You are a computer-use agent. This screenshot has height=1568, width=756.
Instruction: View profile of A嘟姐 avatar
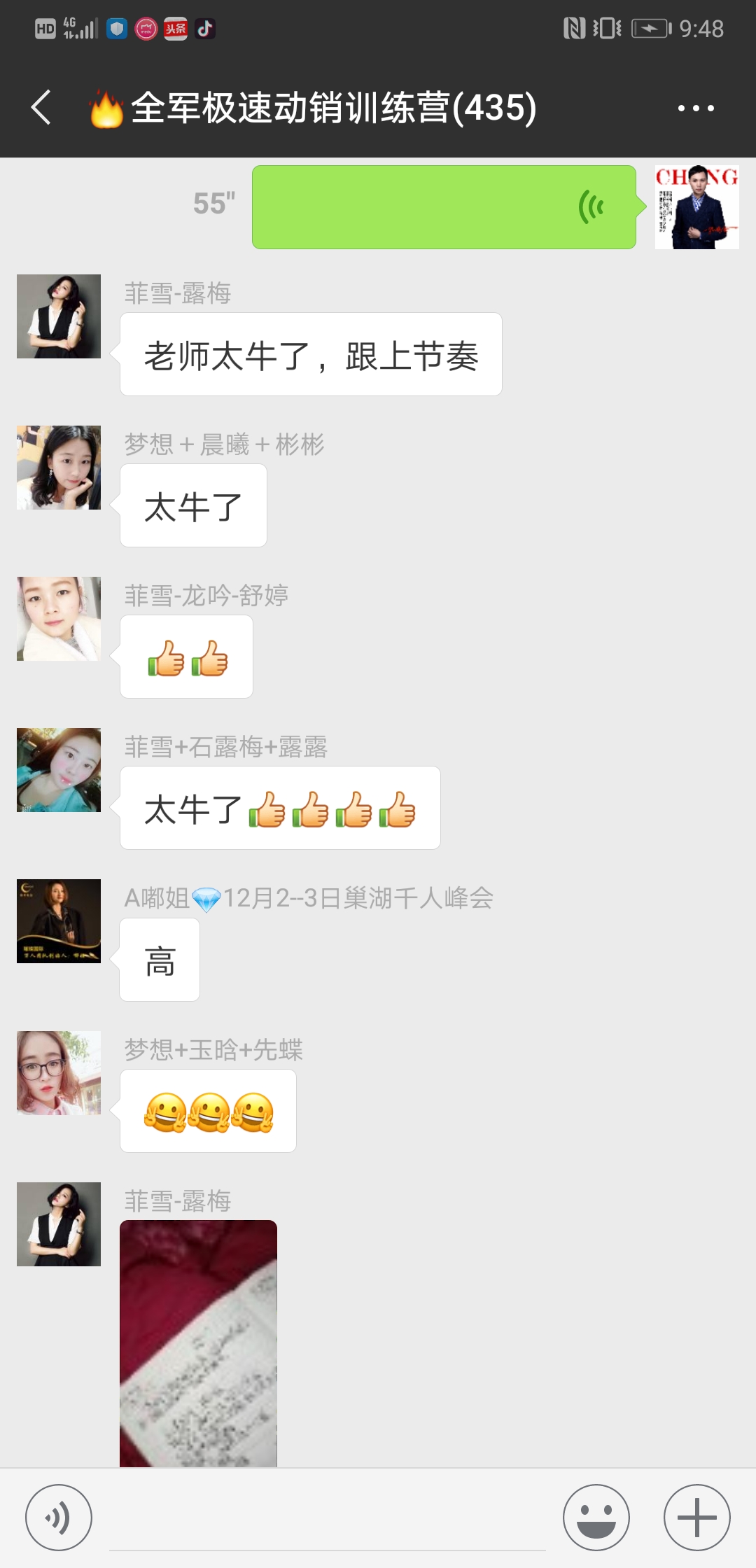[59, 921]
